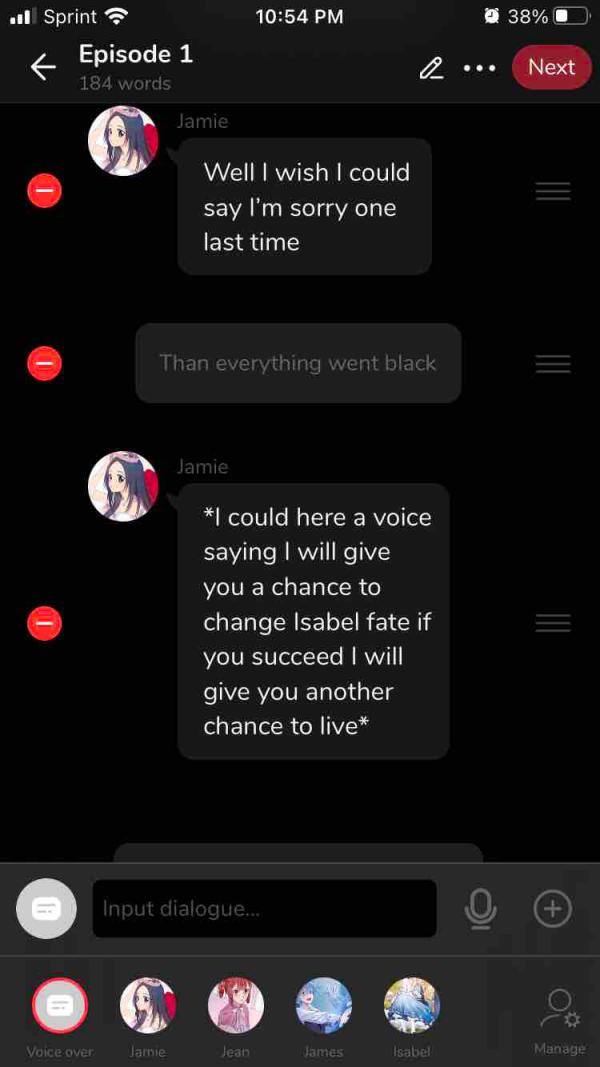Delete the "I could here a voice" message
The height and width of the screenshot is (1067, 600).
pos(44,623)
